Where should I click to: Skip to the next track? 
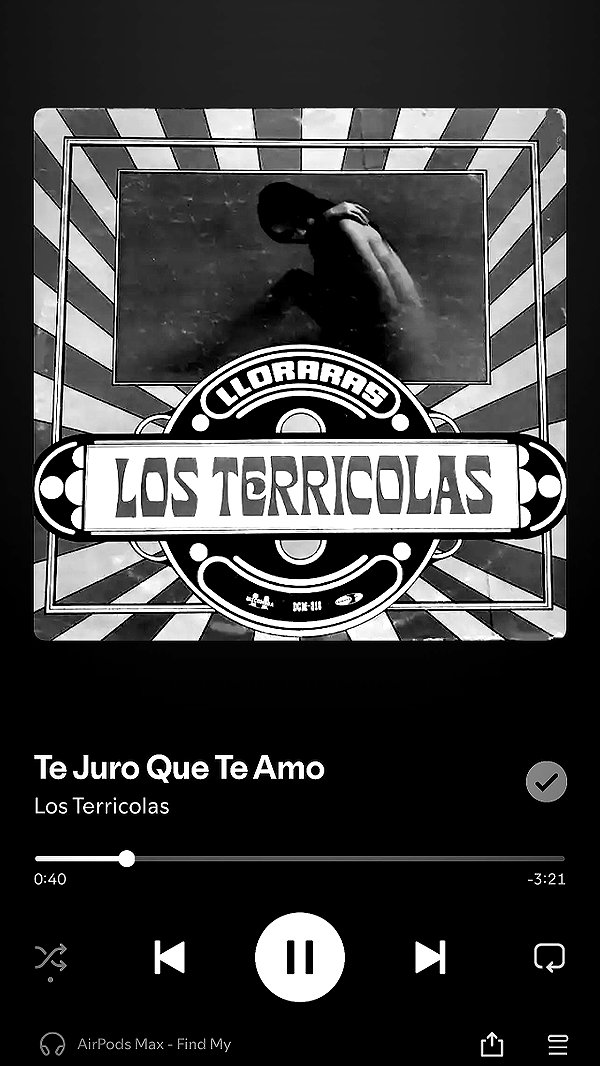[430, 957]
